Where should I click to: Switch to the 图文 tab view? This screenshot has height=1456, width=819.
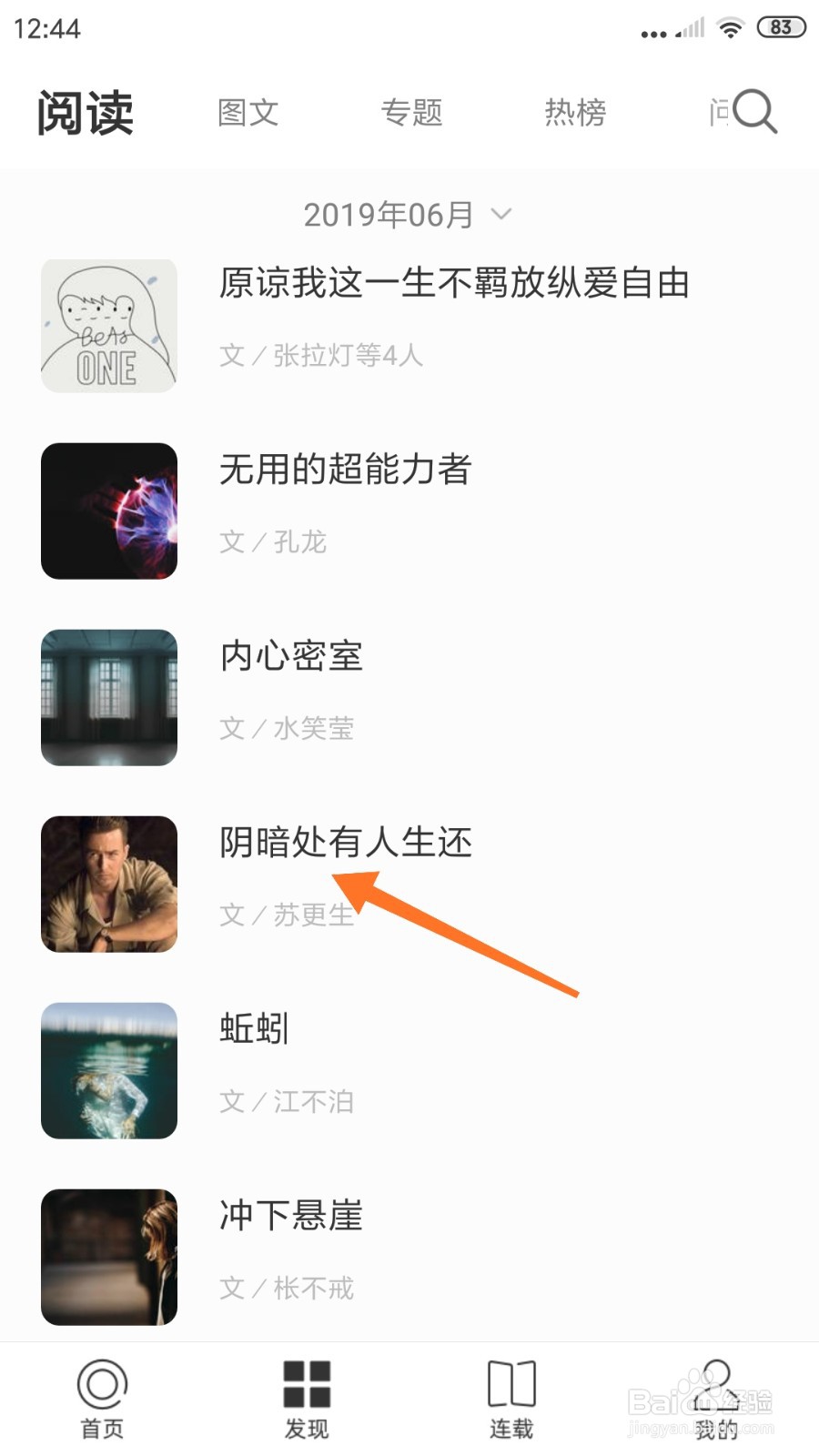(247, 113)
